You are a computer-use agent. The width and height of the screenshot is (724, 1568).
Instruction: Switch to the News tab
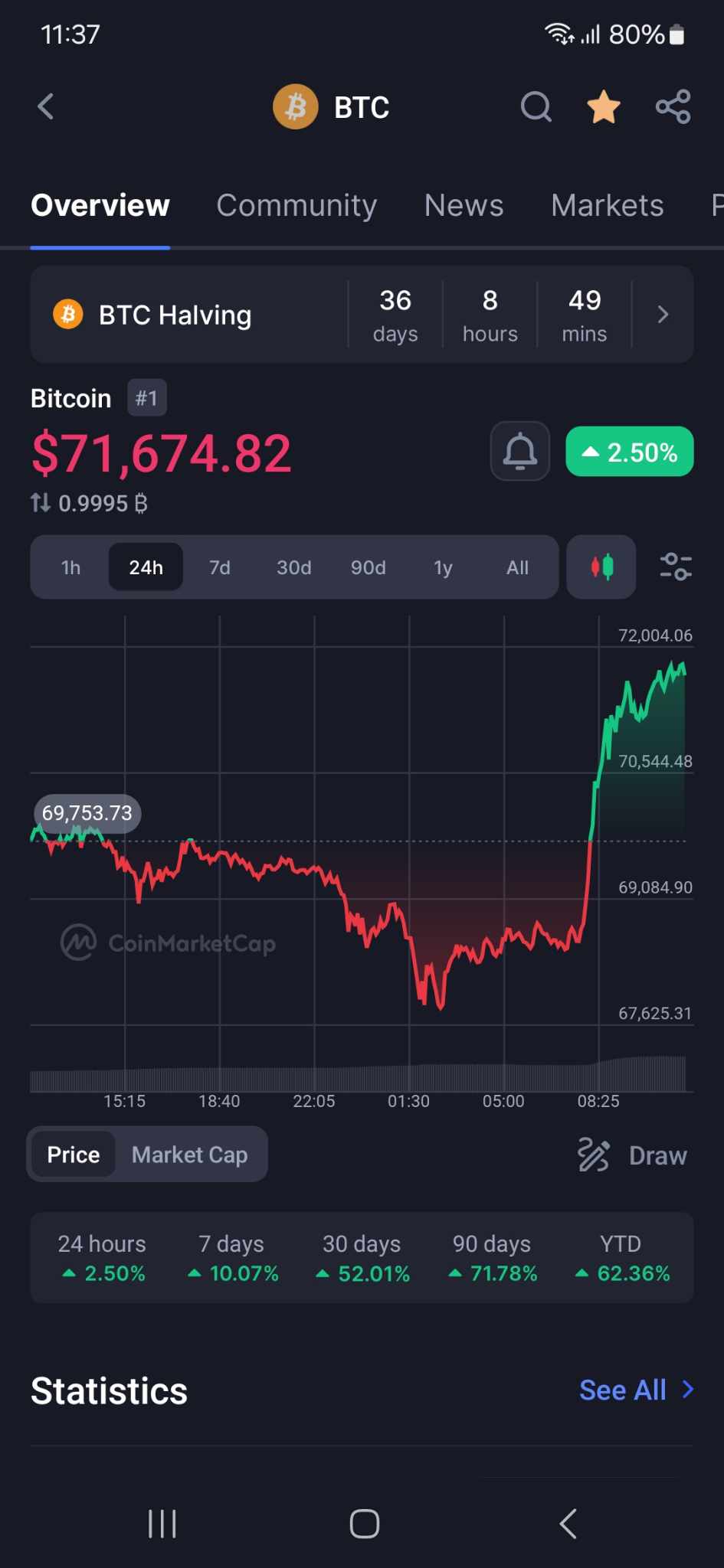coord(464,205)
